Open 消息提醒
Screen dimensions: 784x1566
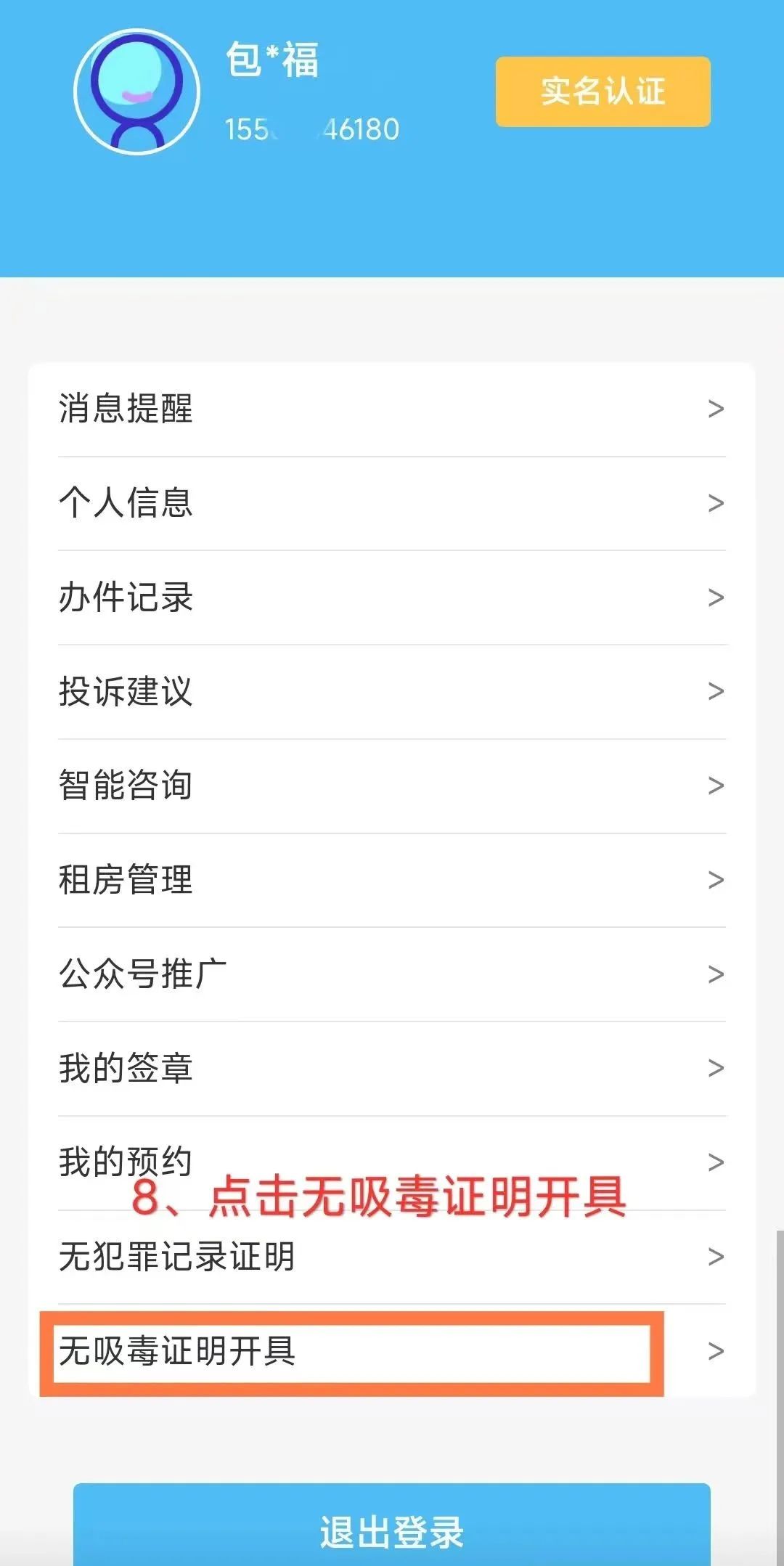[392, 409]
